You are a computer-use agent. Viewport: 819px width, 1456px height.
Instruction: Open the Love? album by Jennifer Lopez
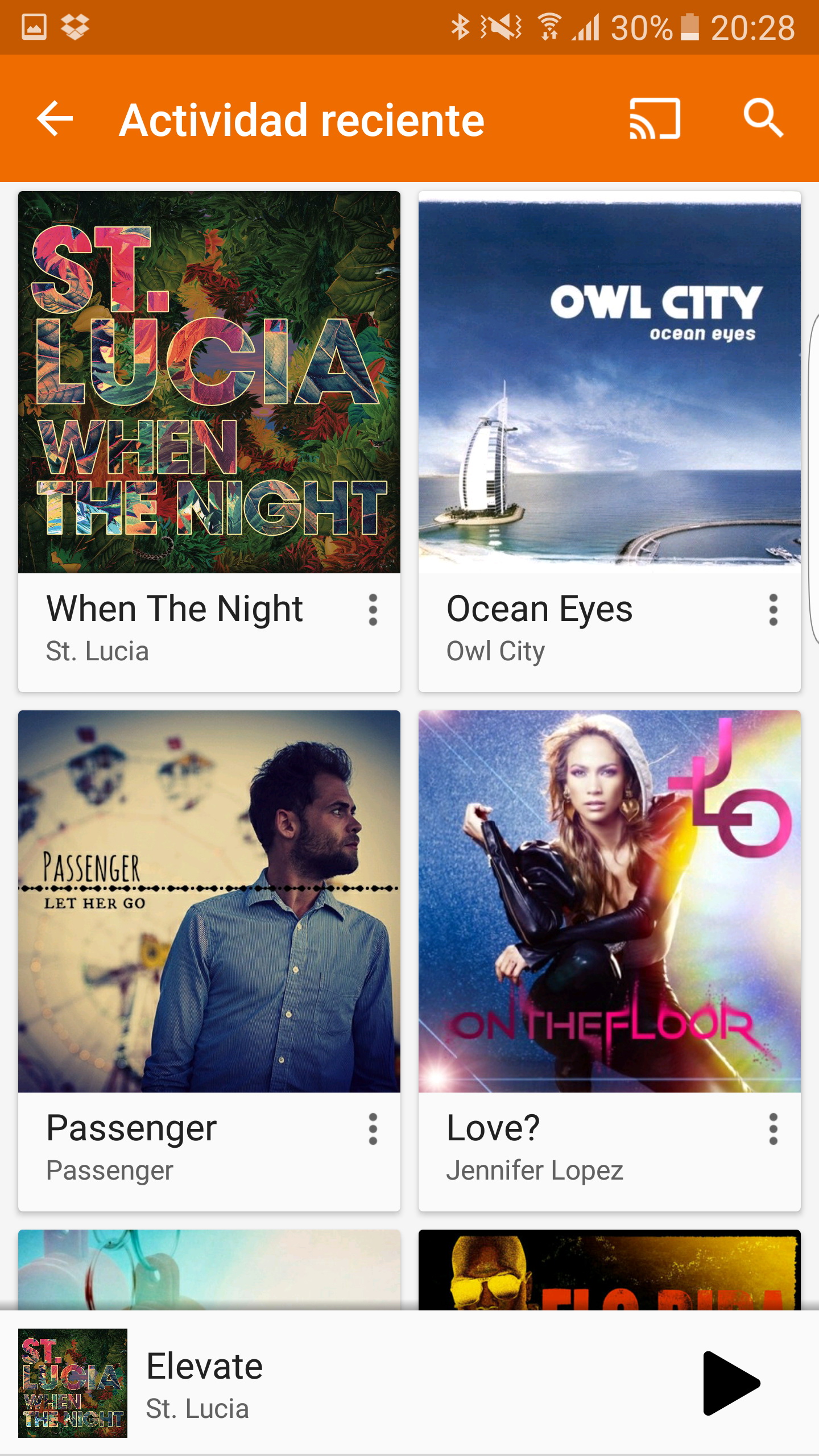pyautogui.click(x=610, y=901)
